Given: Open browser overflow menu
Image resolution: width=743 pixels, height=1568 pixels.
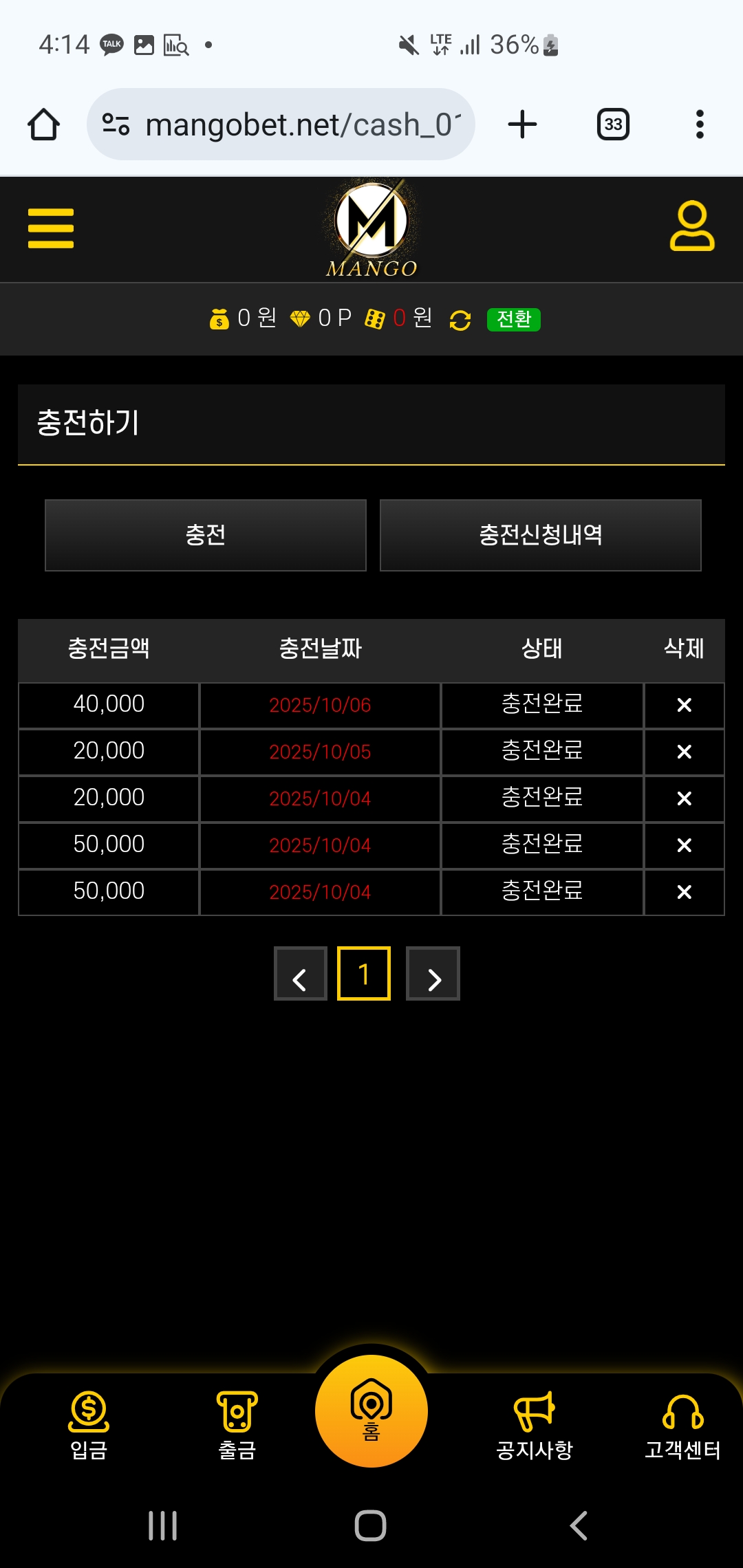Looking at the screenshot, I should 700,124.
